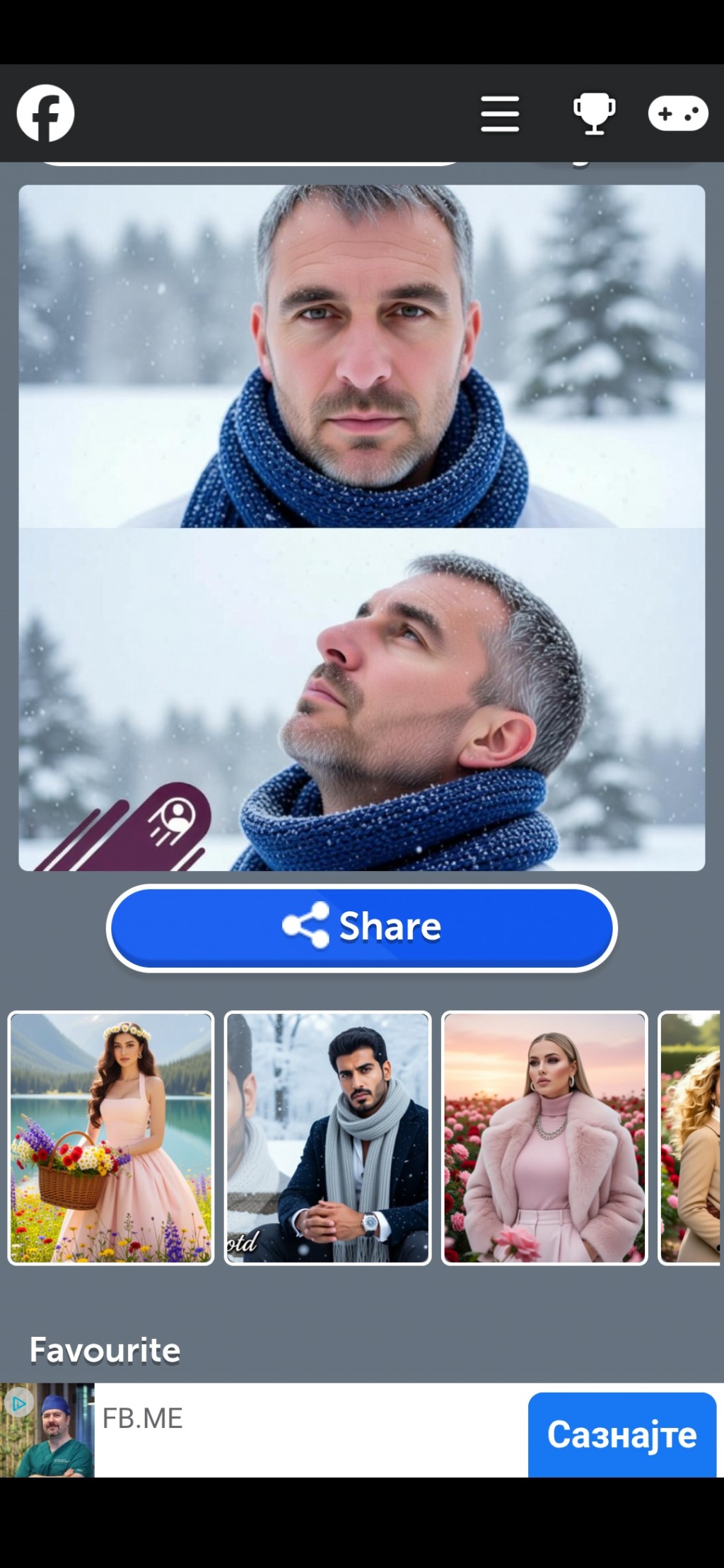724x1568 pixels.
Task: Tap the Facebook icon in header
Action: pos(45,113)
